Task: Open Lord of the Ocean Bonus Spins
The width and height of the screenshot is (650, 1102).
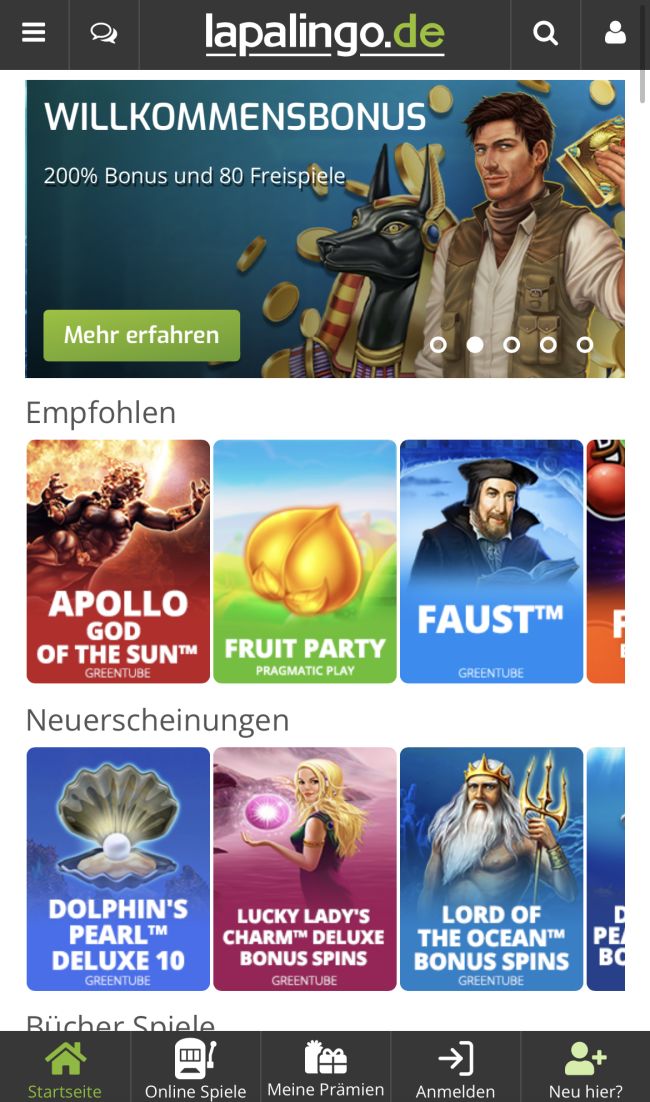Action: (x=491, y=868)
